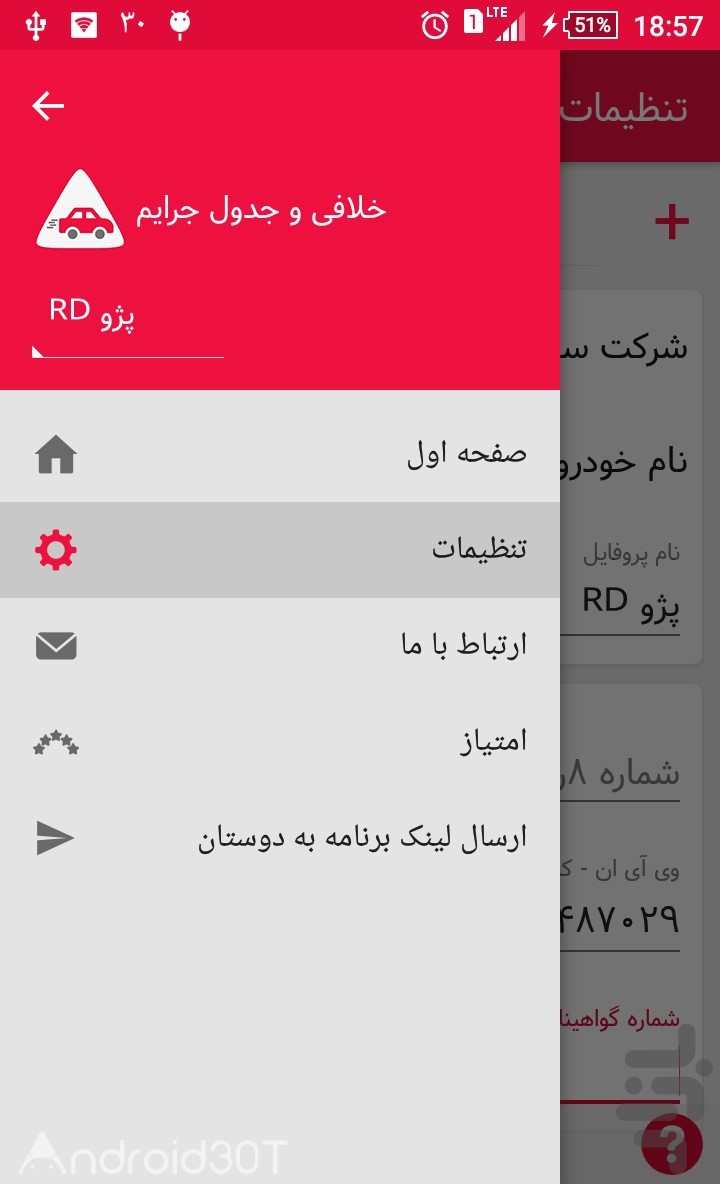Open تنظیمات settings from the drawer
The height and width of the screenshot is (1184, 720).
tap(280, 550)
